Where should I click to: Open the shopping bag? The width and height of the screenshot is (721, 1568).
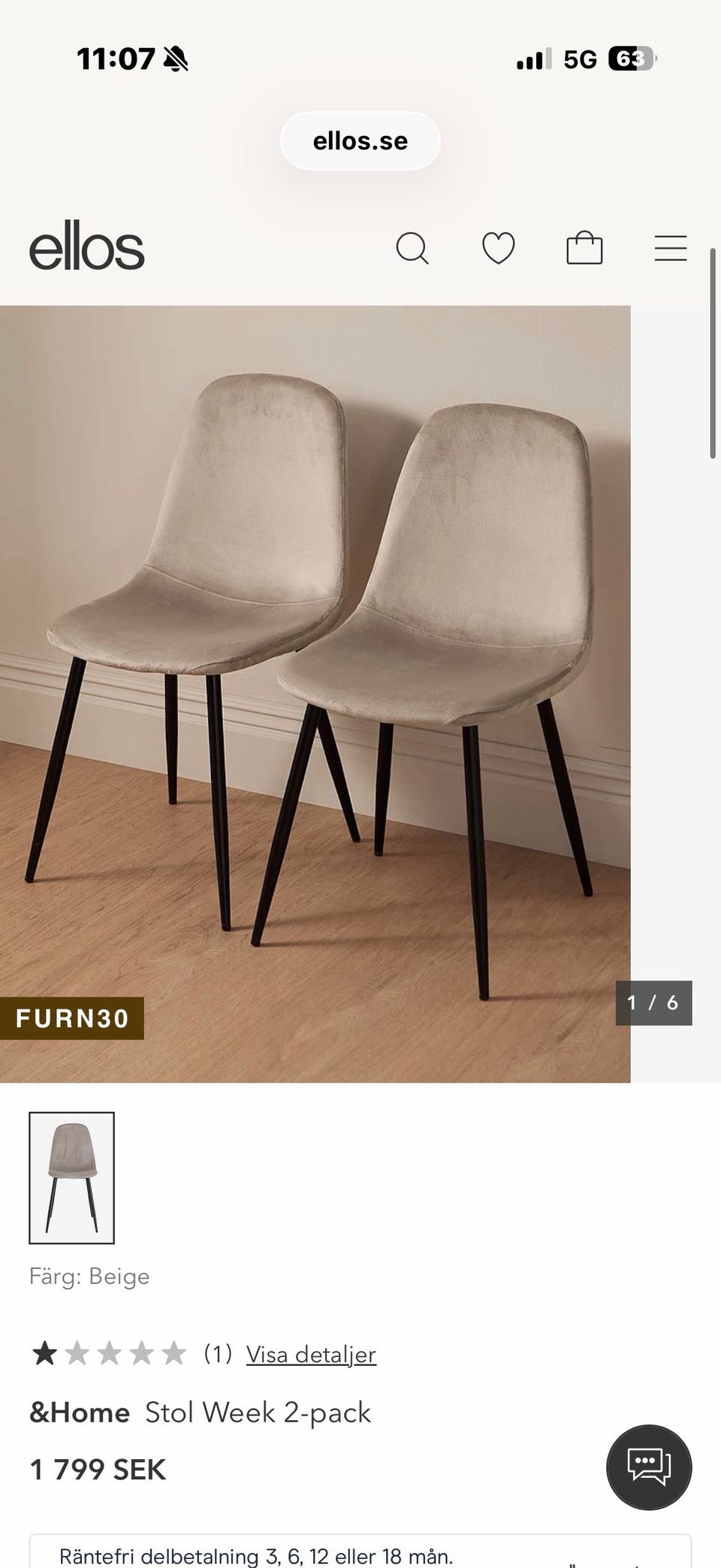click(x=584, y=248)
